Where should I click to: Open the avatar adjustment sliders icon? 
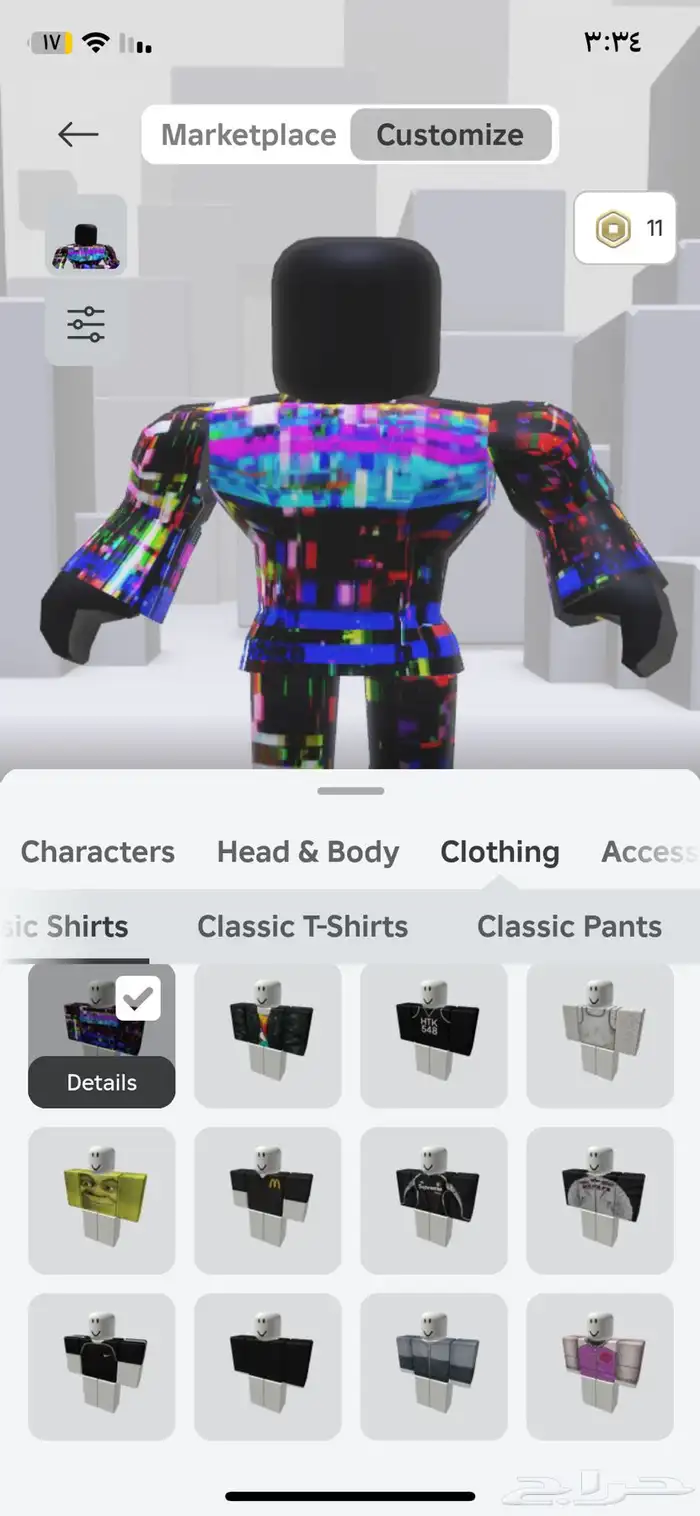[86, 324]
